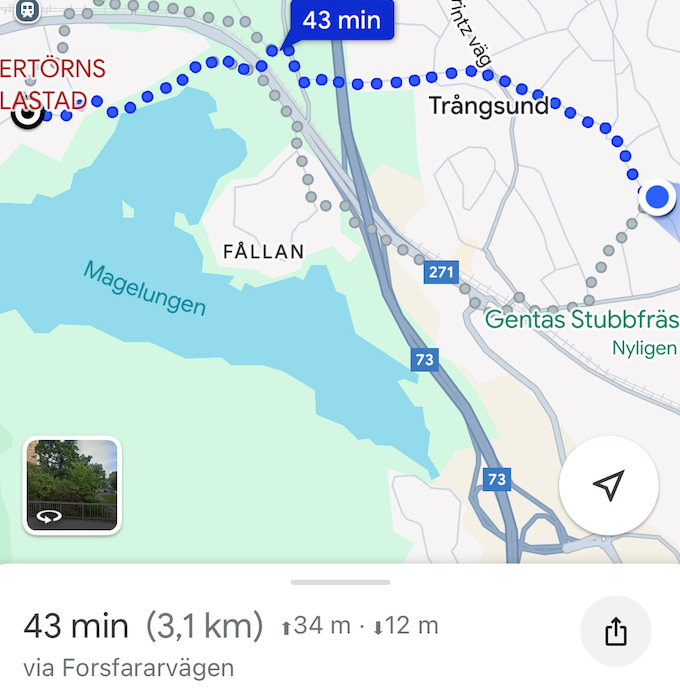
Task: Tap the train station icon
Action: pyautogui.click(x=27, y=9)
